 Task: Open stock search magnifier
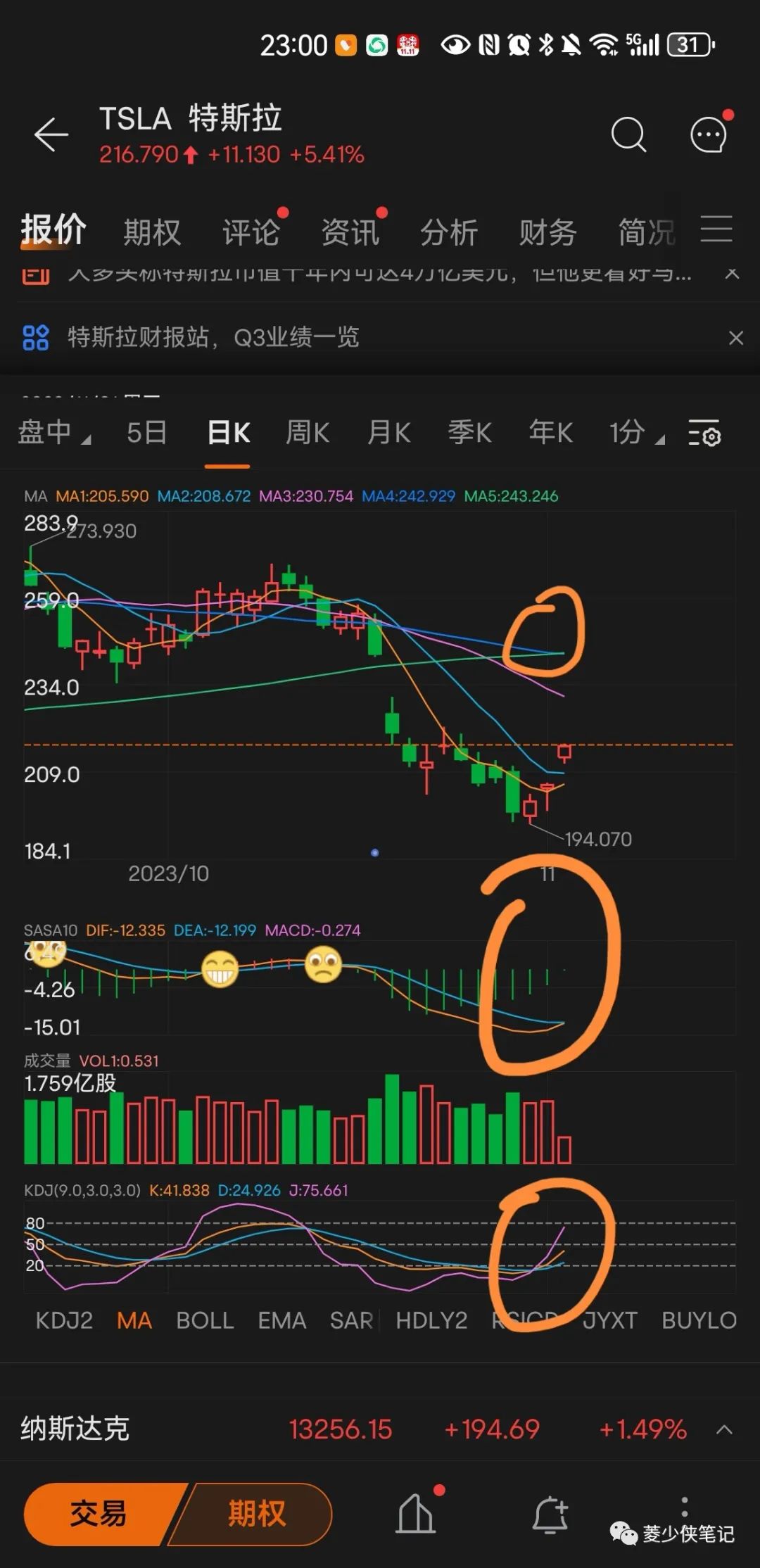pos(628,134)
